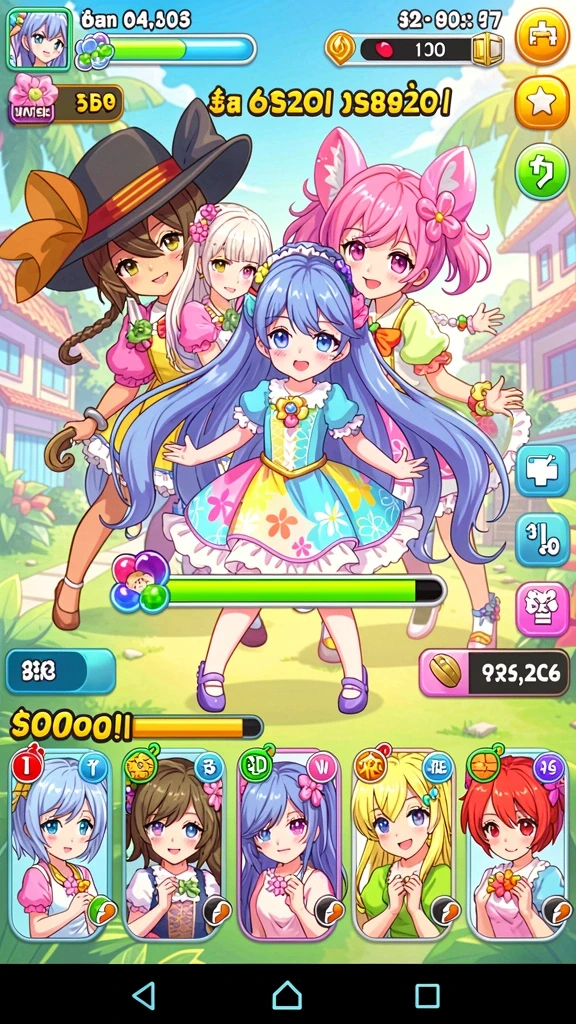Select the blonde girl card
The image size is (576, 1024).
click(x=403, y=844)
